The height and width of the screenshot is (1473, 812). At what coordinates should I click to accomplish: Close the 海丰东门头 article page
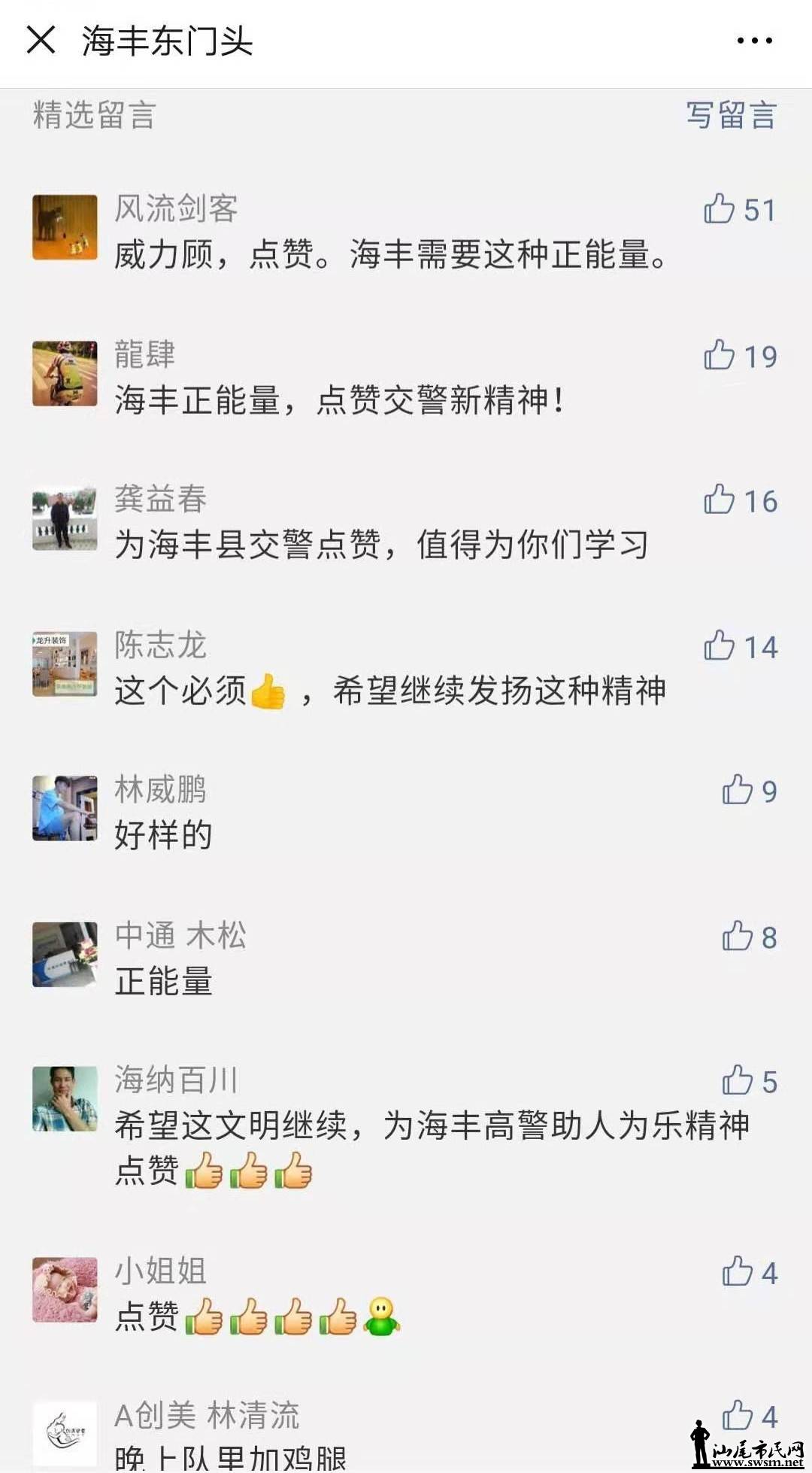41,40
